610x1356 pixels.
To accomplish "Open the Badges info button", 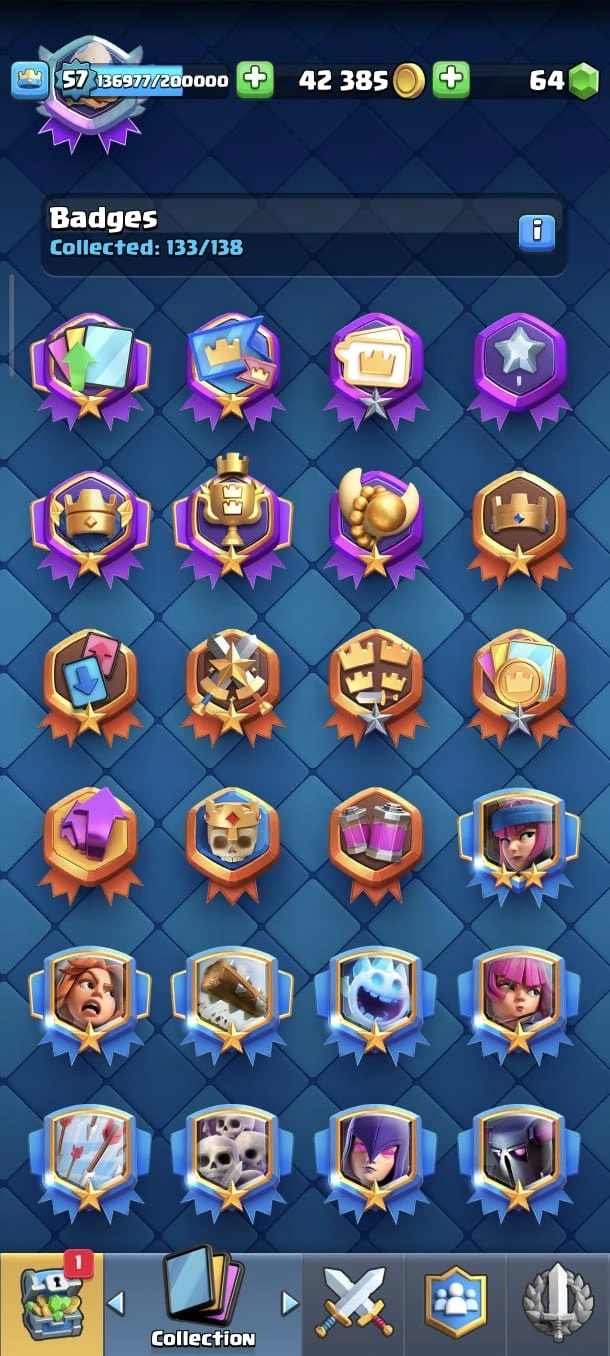I will [537, 232].
